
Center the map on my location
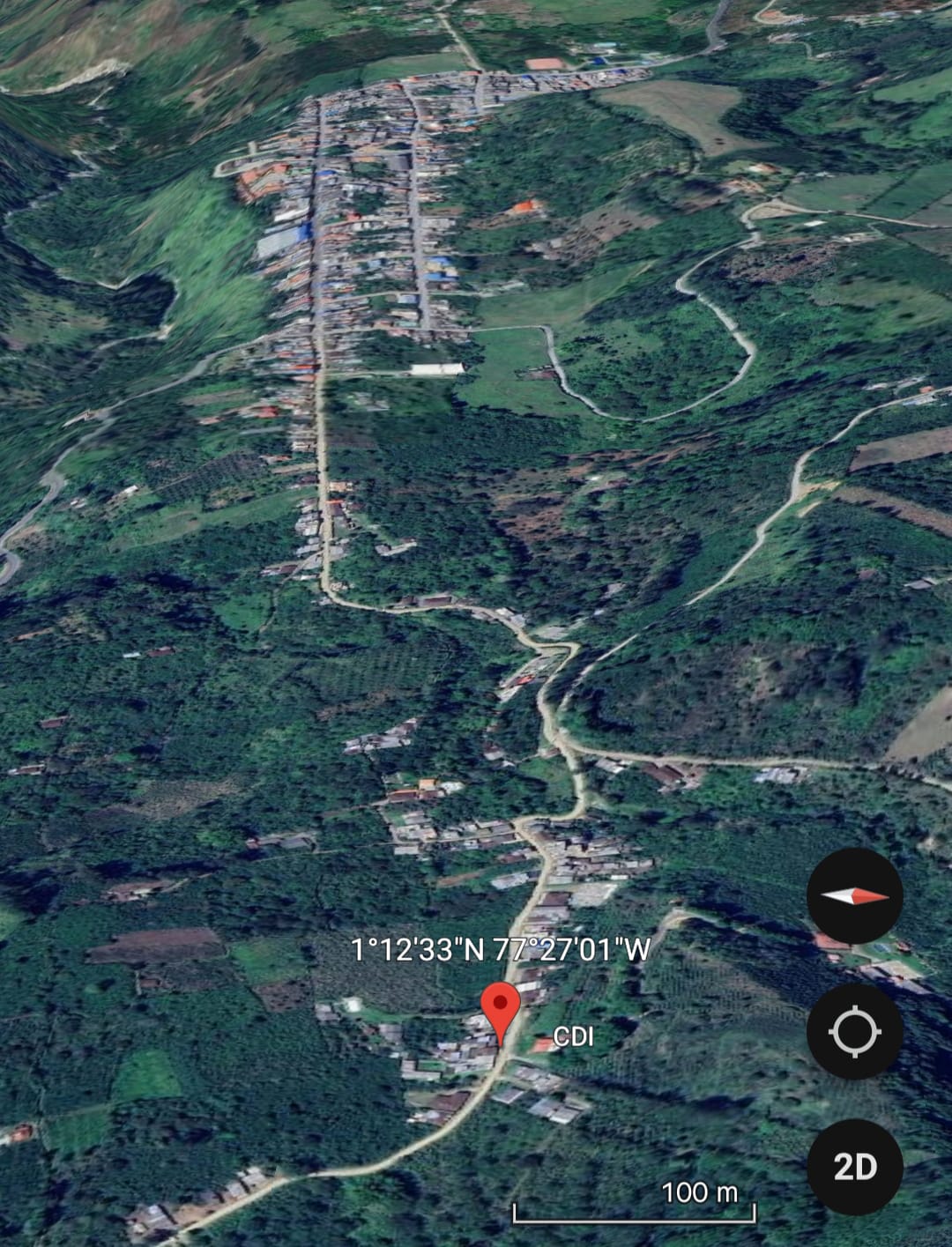[854, 1032]
